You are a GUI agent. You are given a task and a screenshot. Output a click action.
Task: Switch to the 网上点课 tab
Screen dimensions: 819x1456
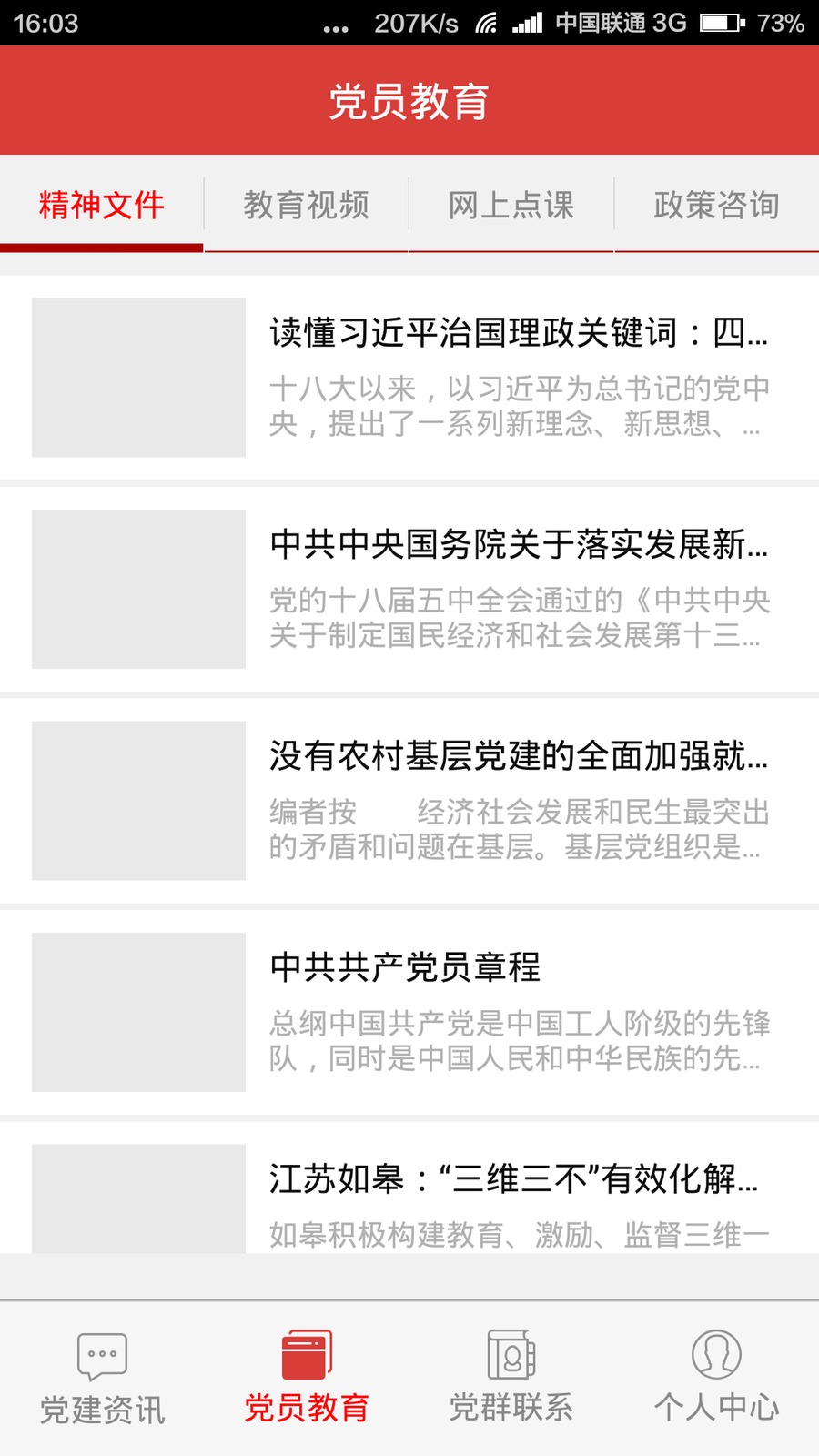coord(511,207)
